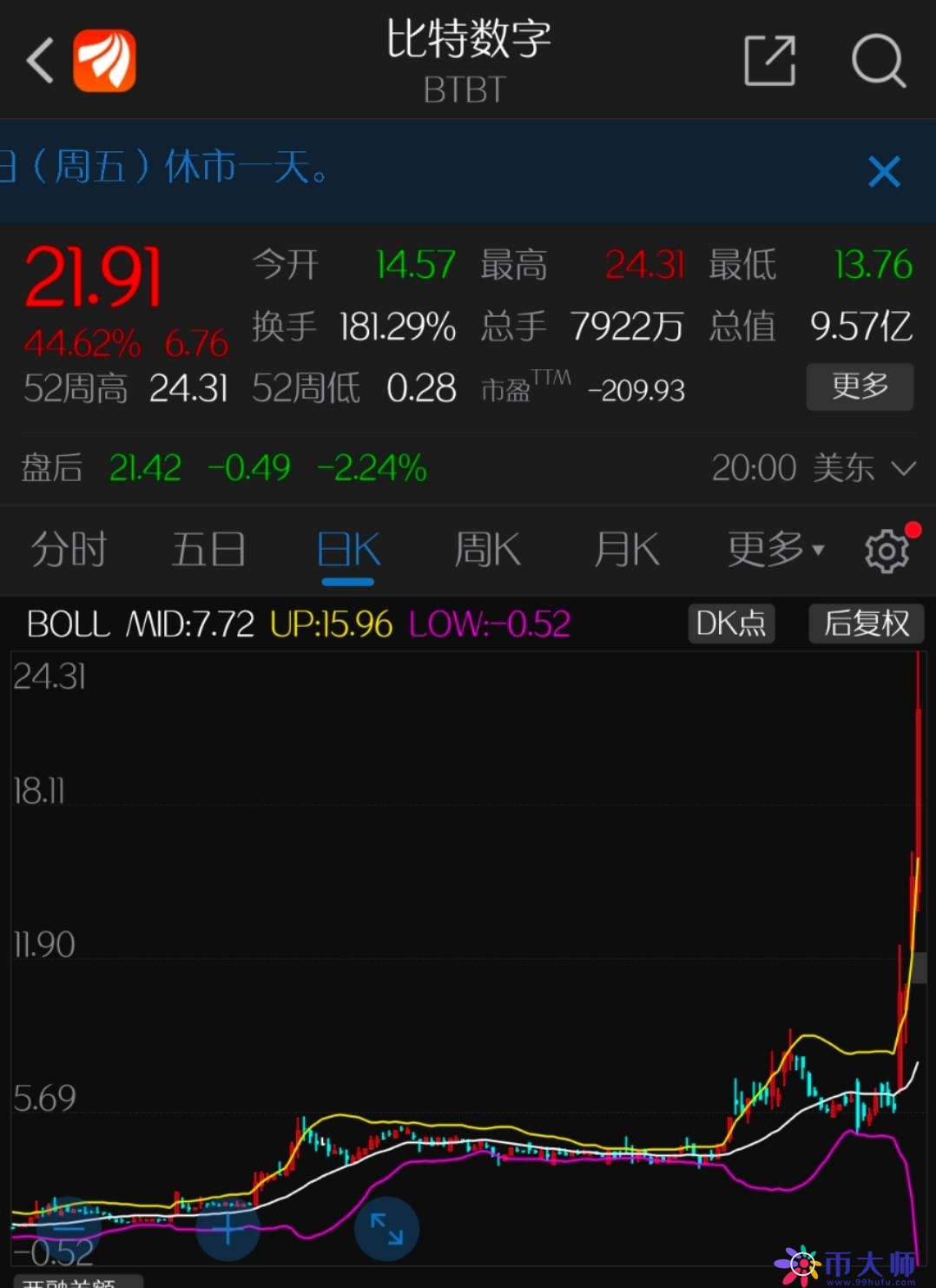The image size is (936, 1288).
Task: Switch to the 分时 chart tab
Action: point(68,550)
